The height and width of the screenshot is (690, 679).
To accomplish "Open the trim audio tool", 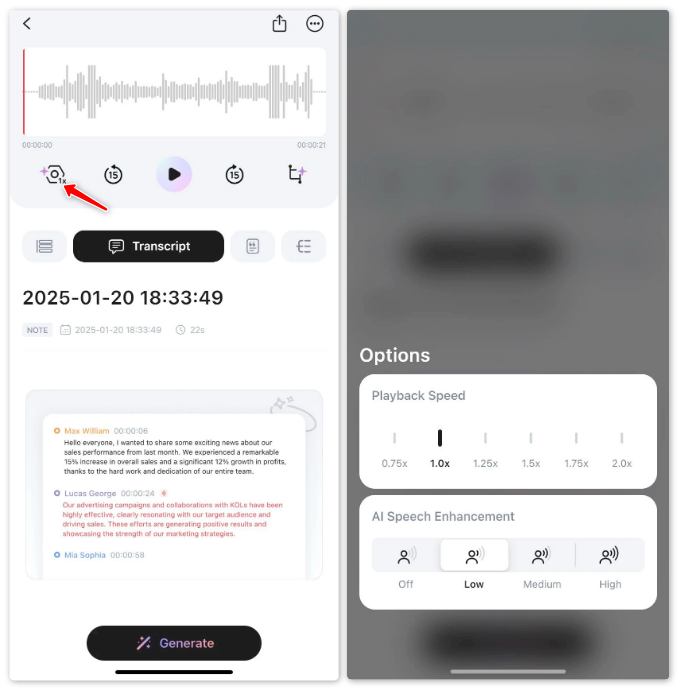I will pos(296,174).
